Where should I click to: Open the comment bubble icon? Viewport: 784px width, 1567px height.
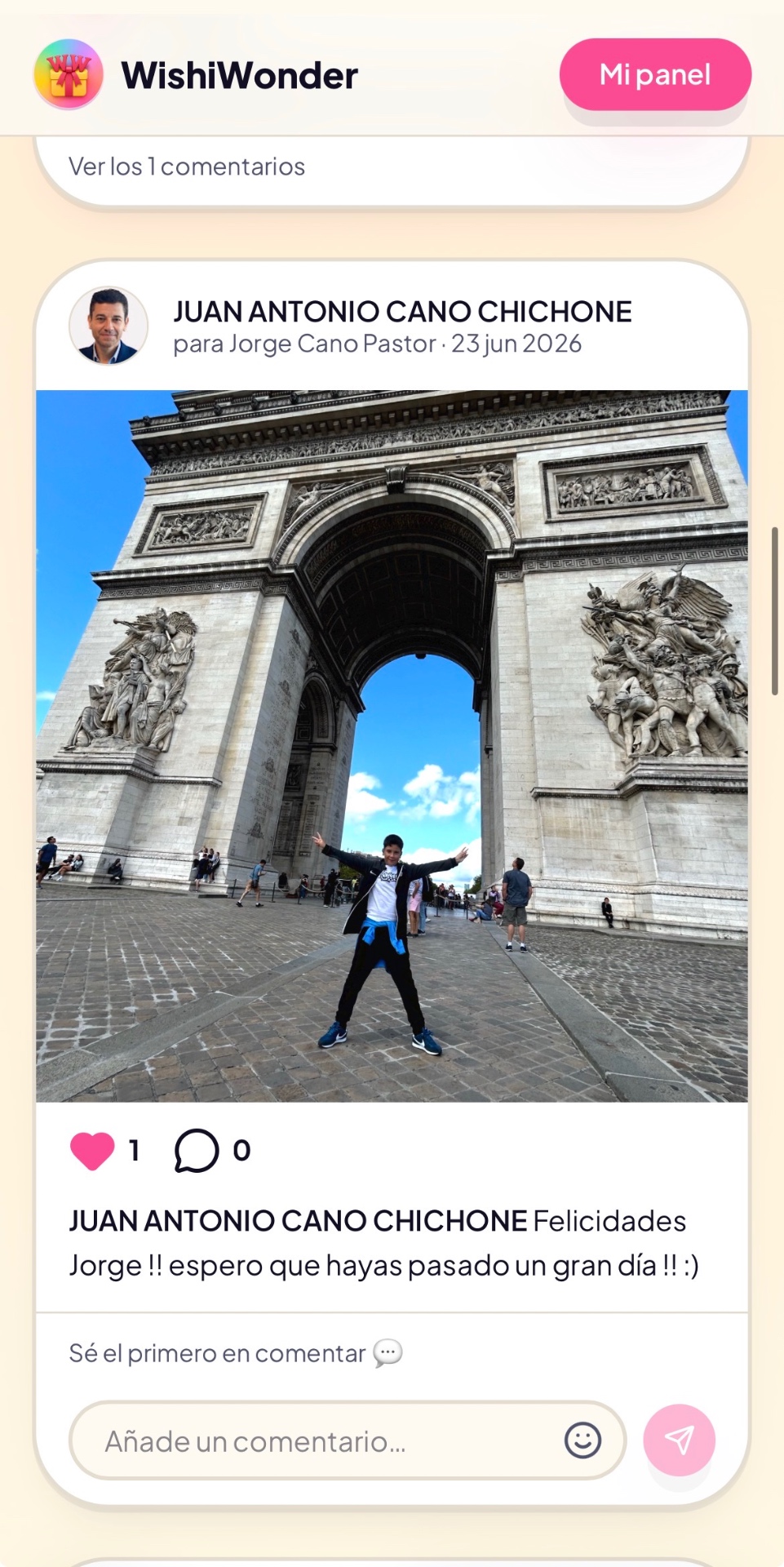[197, 1151]
